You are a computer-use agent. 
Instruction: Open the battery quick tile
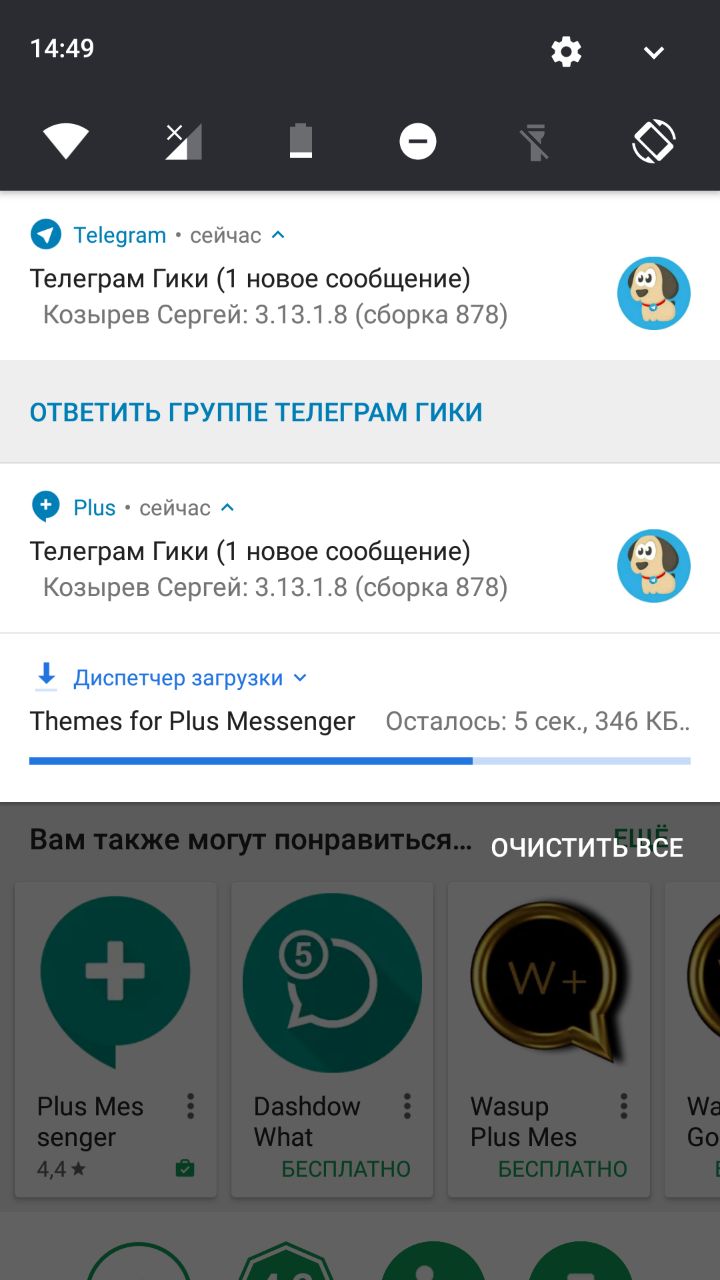click(x=300, y=141)
